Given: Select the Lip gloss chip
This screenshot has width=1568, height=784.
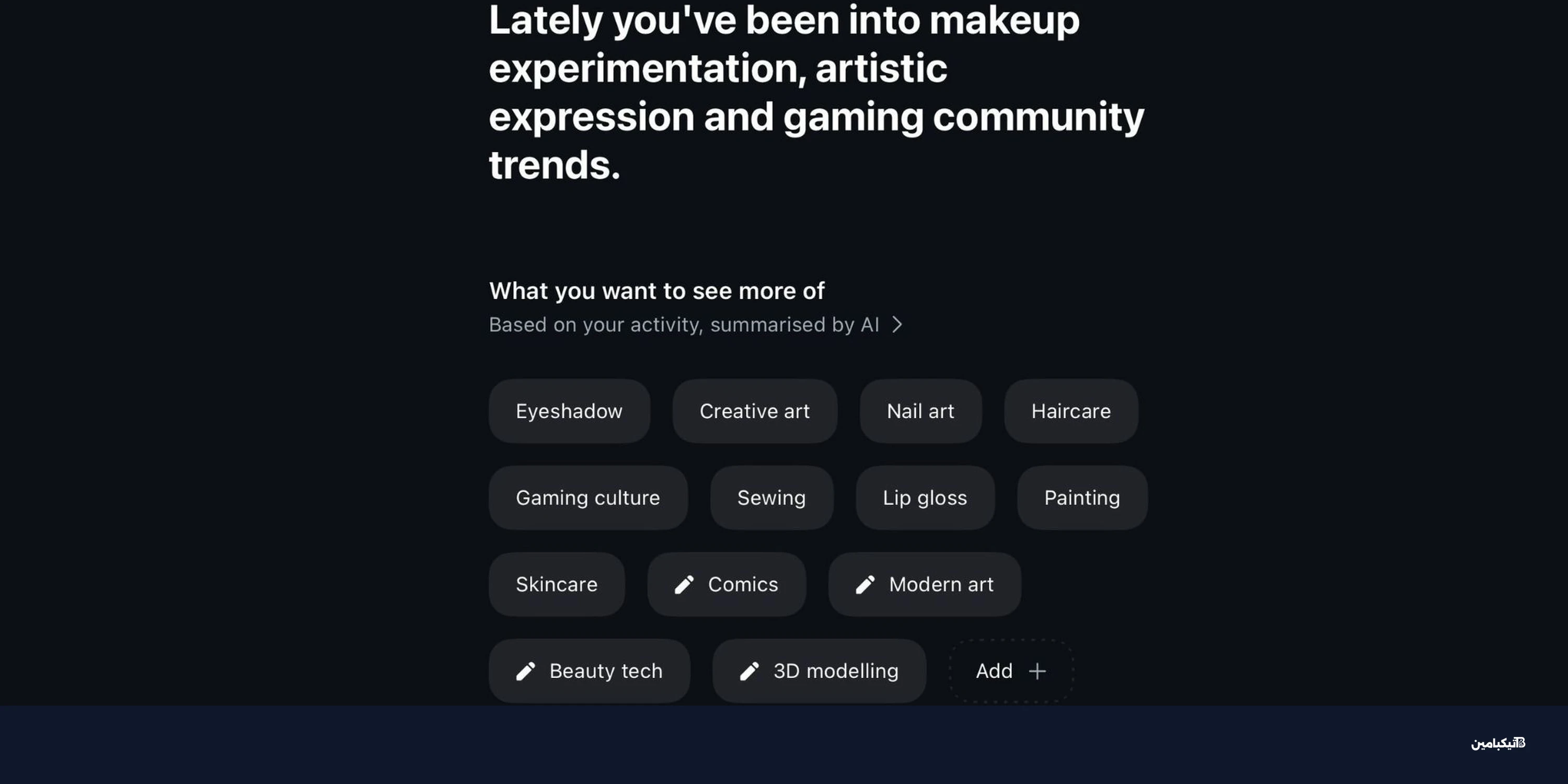Looking at the screenshot, I should point(925,497).
